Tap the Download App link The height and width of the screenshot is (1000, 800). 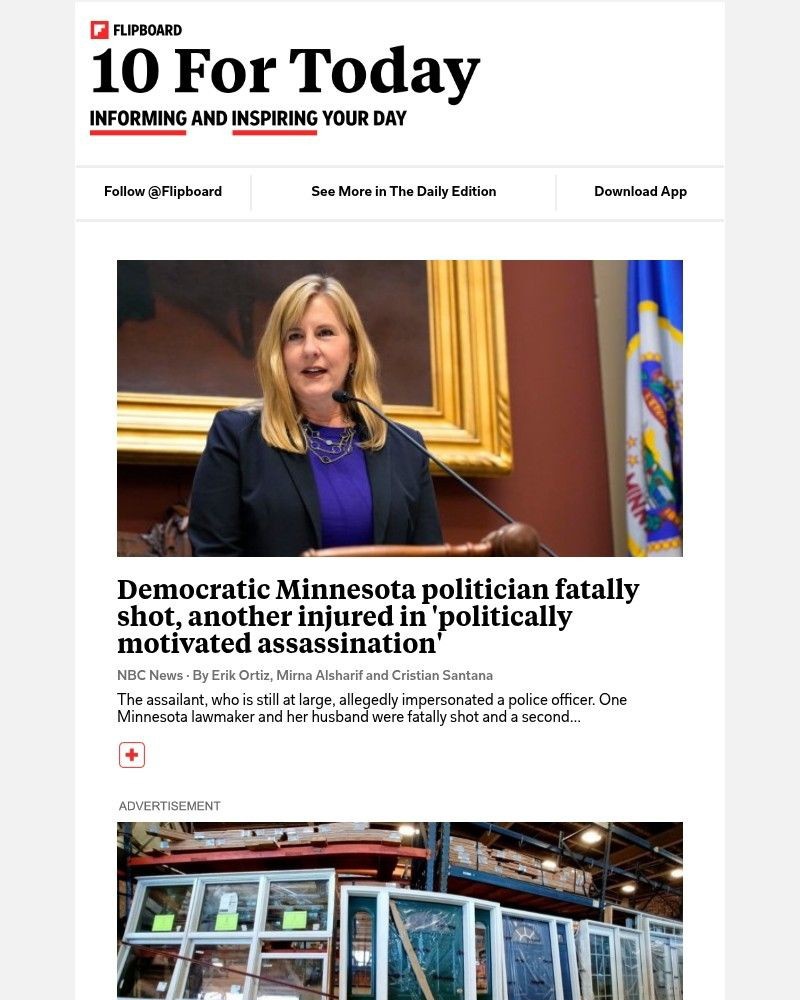click(640, 191)
